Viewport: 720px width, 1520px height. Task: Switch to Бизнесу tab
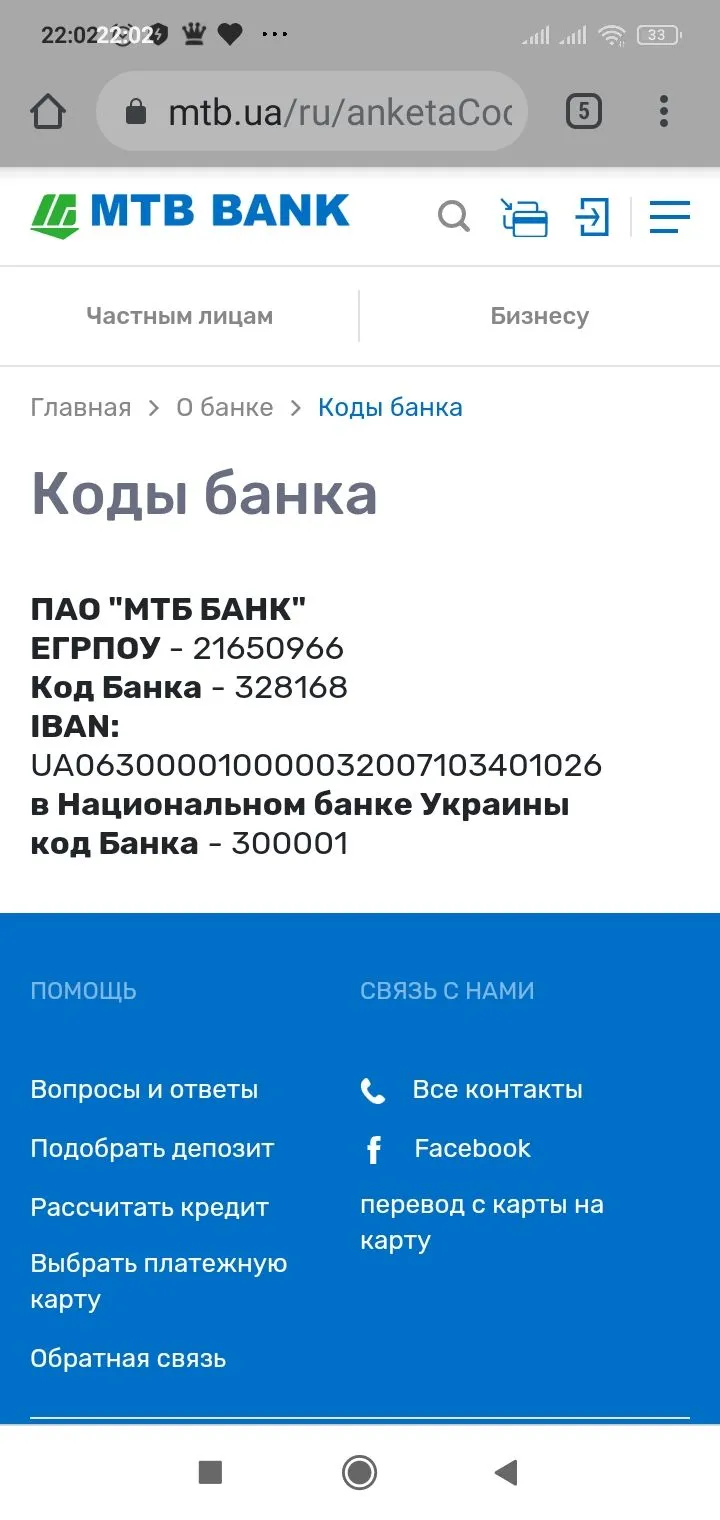539,317
